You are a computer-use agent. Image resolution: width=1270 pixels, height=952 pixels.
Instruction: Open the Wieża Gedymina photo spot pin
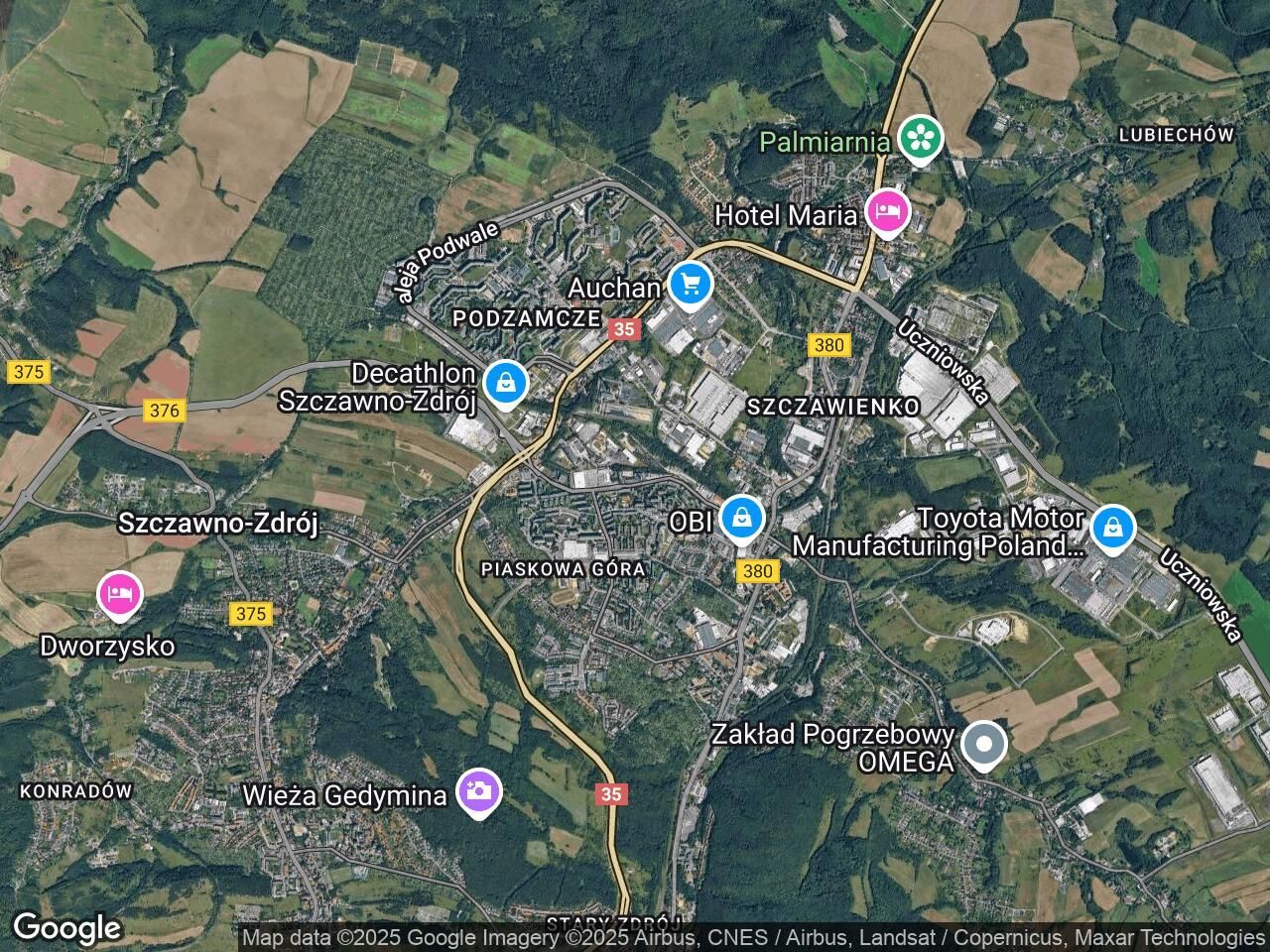click(x=479, y=791)
